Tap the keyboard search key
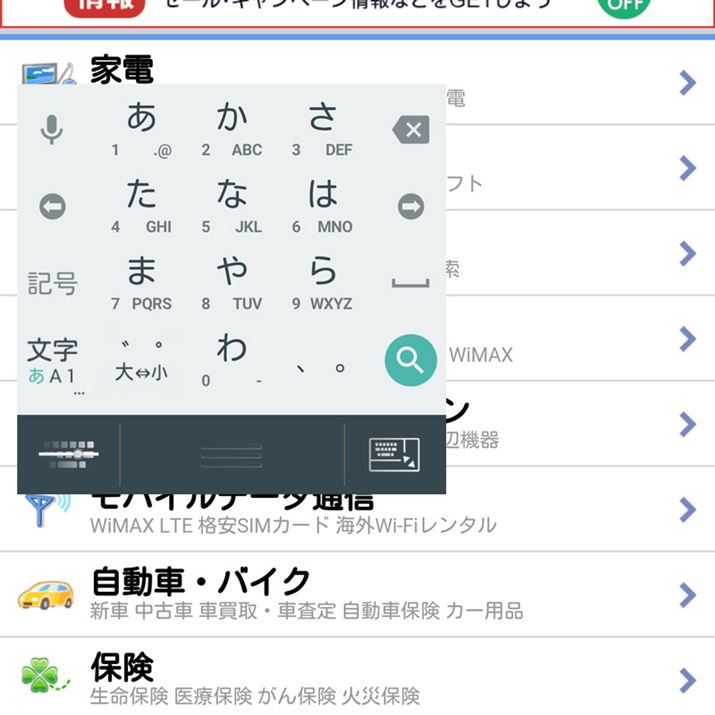715x715 pixels. tap(410, 359)
